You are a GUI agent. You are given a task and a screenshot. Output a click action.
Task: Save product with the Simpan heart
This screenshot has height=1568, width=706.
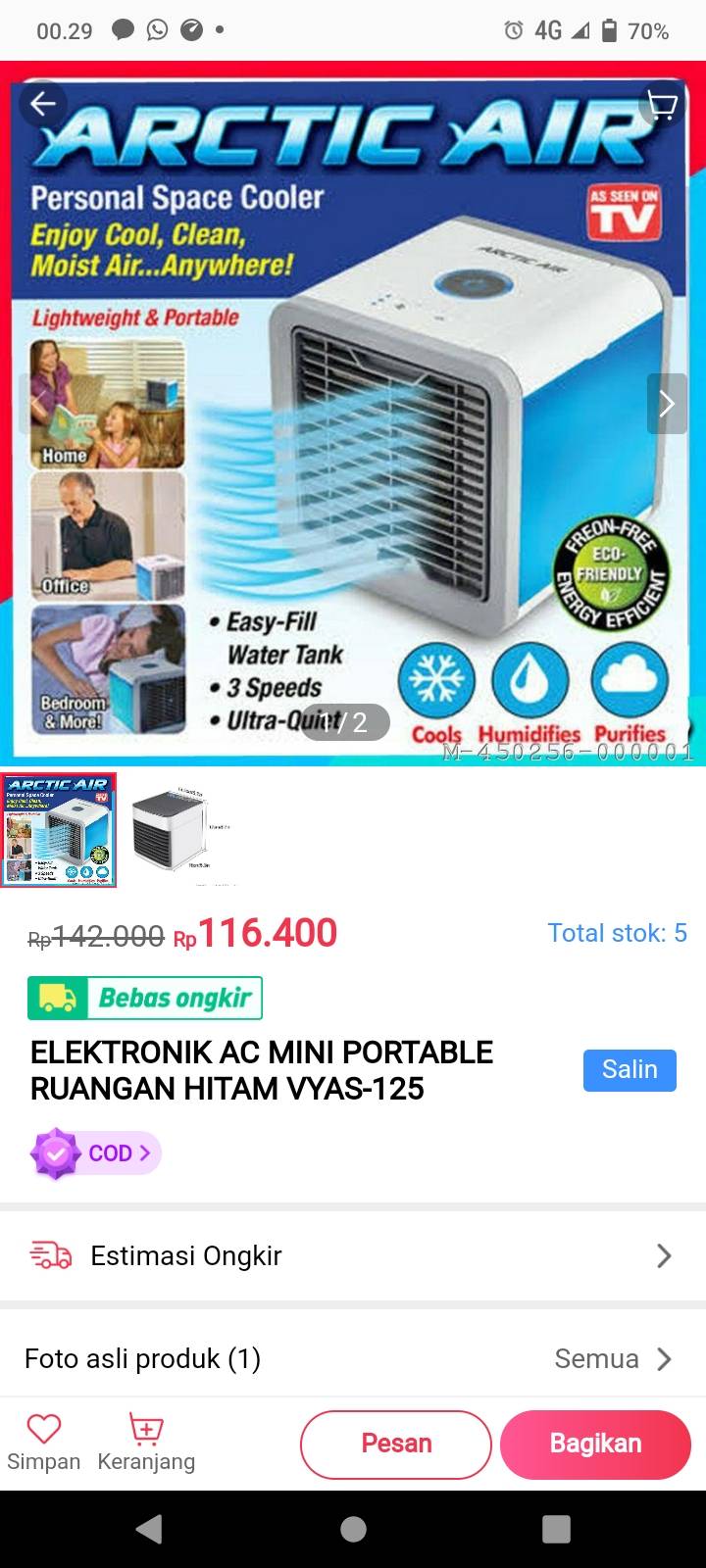(44, 1442)
